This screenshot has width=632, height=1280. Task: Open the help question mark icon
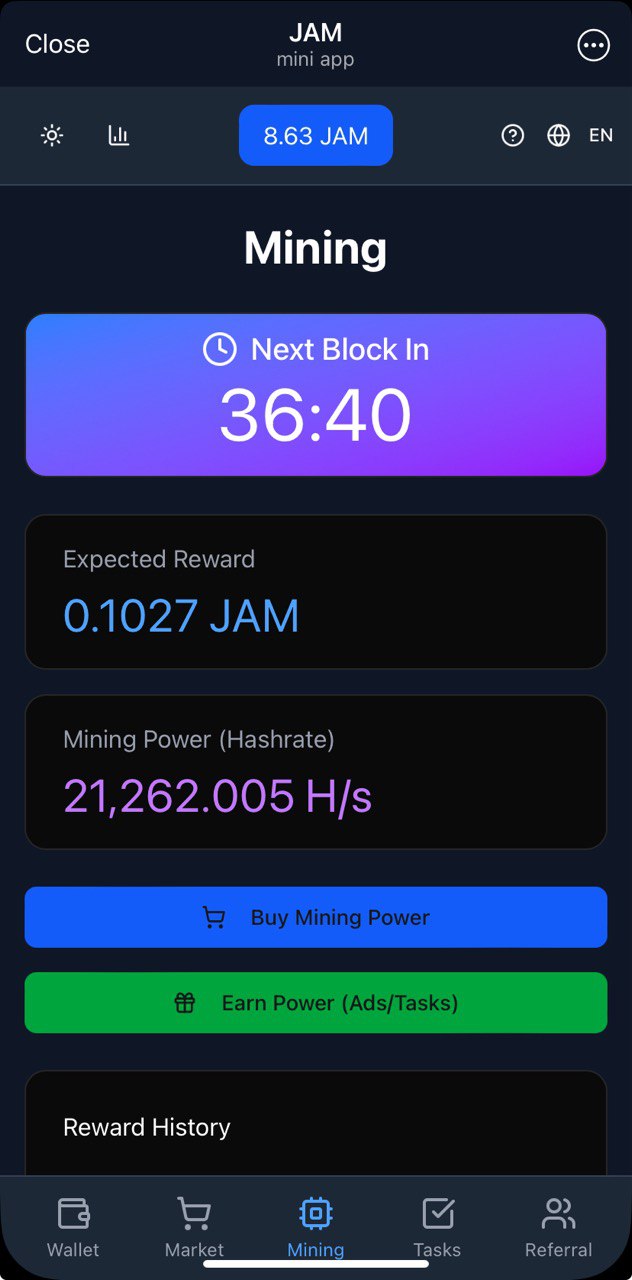click(x=512, y=135)
